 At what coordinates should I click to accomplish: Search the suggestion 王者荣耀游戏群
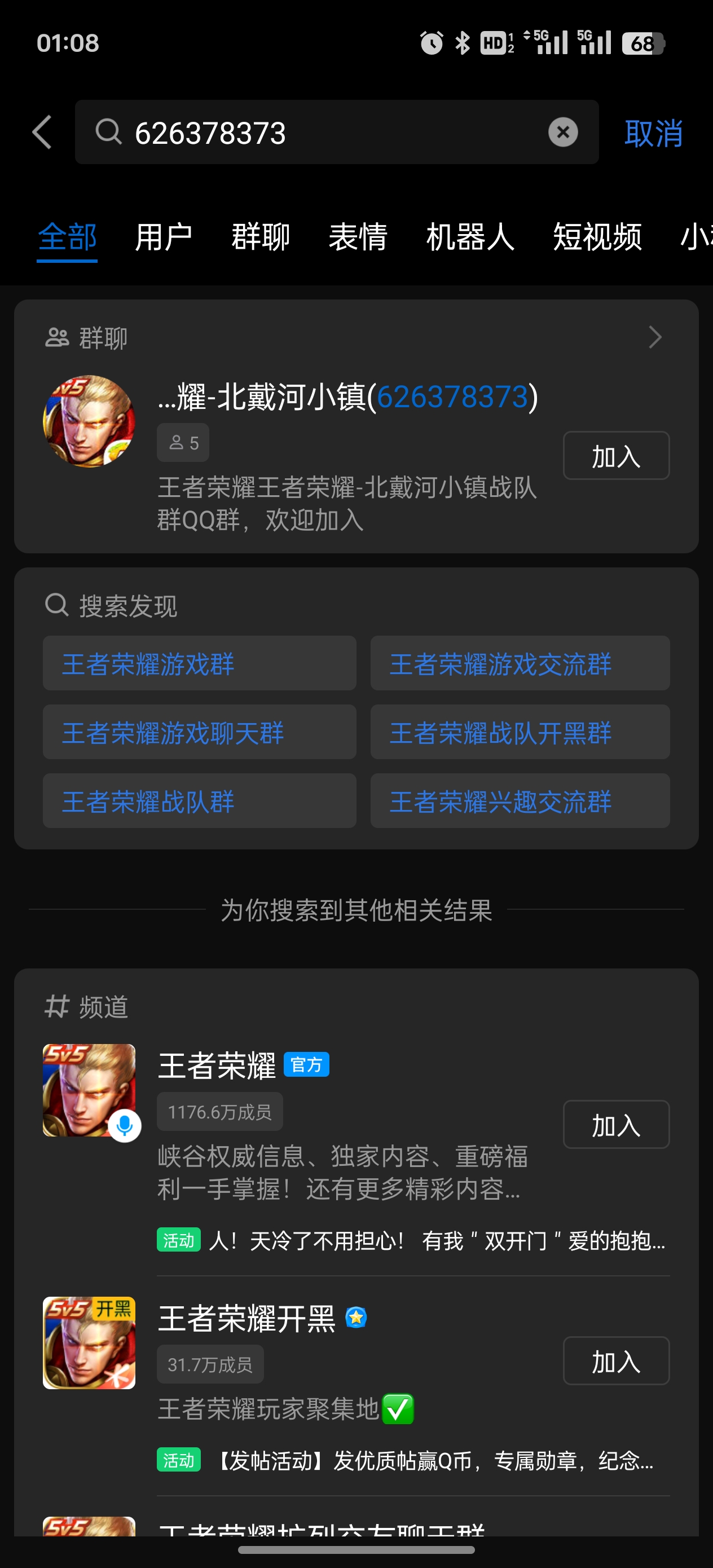point(199,663)
